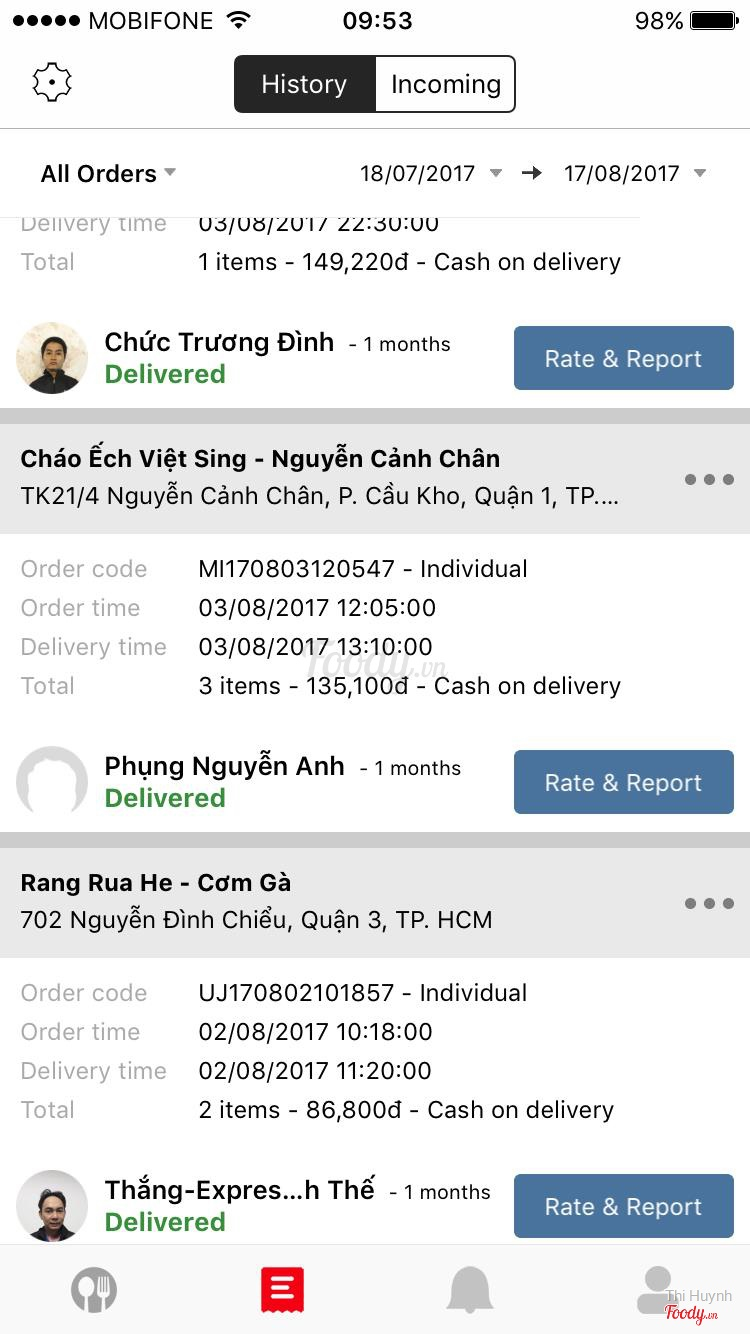This screenshot has height=1334, width=750.
Task: Expand the All Orders filter dropdown
Action: coord(108,174)
